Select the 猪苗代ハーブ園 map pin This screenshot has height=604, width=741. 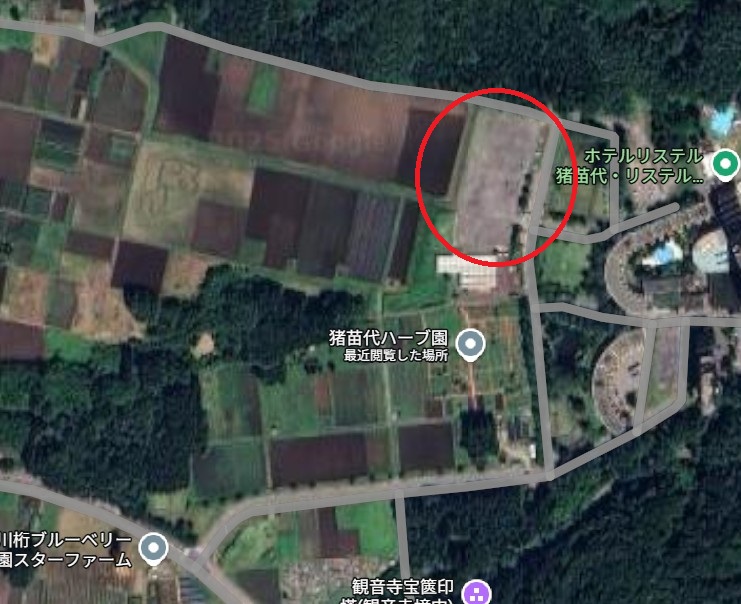point(470,346)
